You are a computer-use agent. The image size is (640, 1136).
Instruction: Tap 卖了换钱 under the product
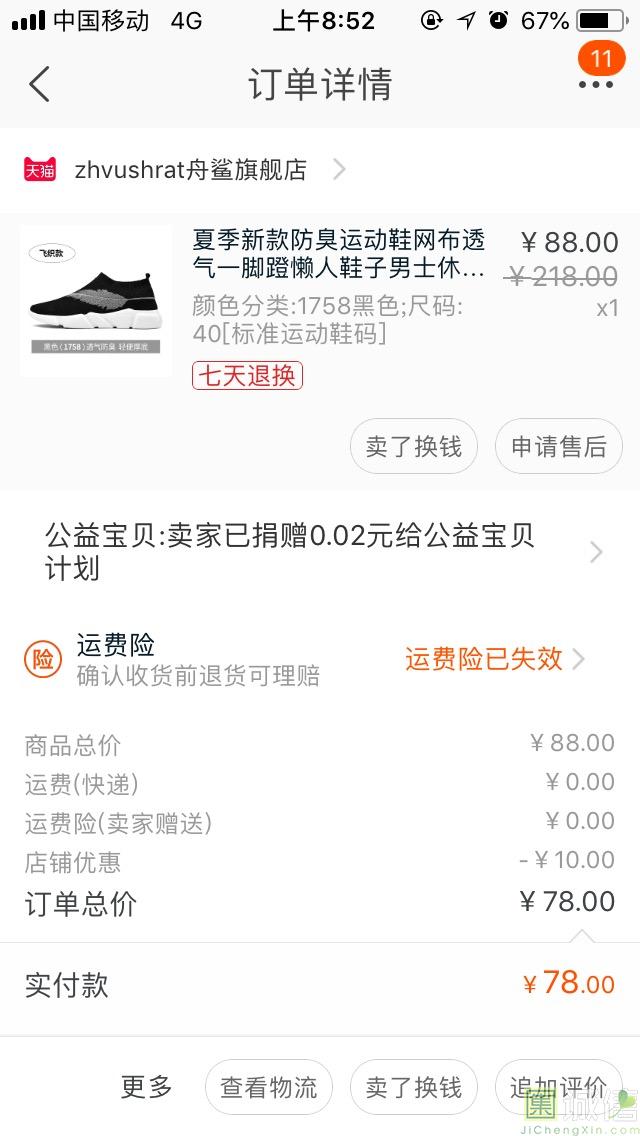click(x=413, y=446)
